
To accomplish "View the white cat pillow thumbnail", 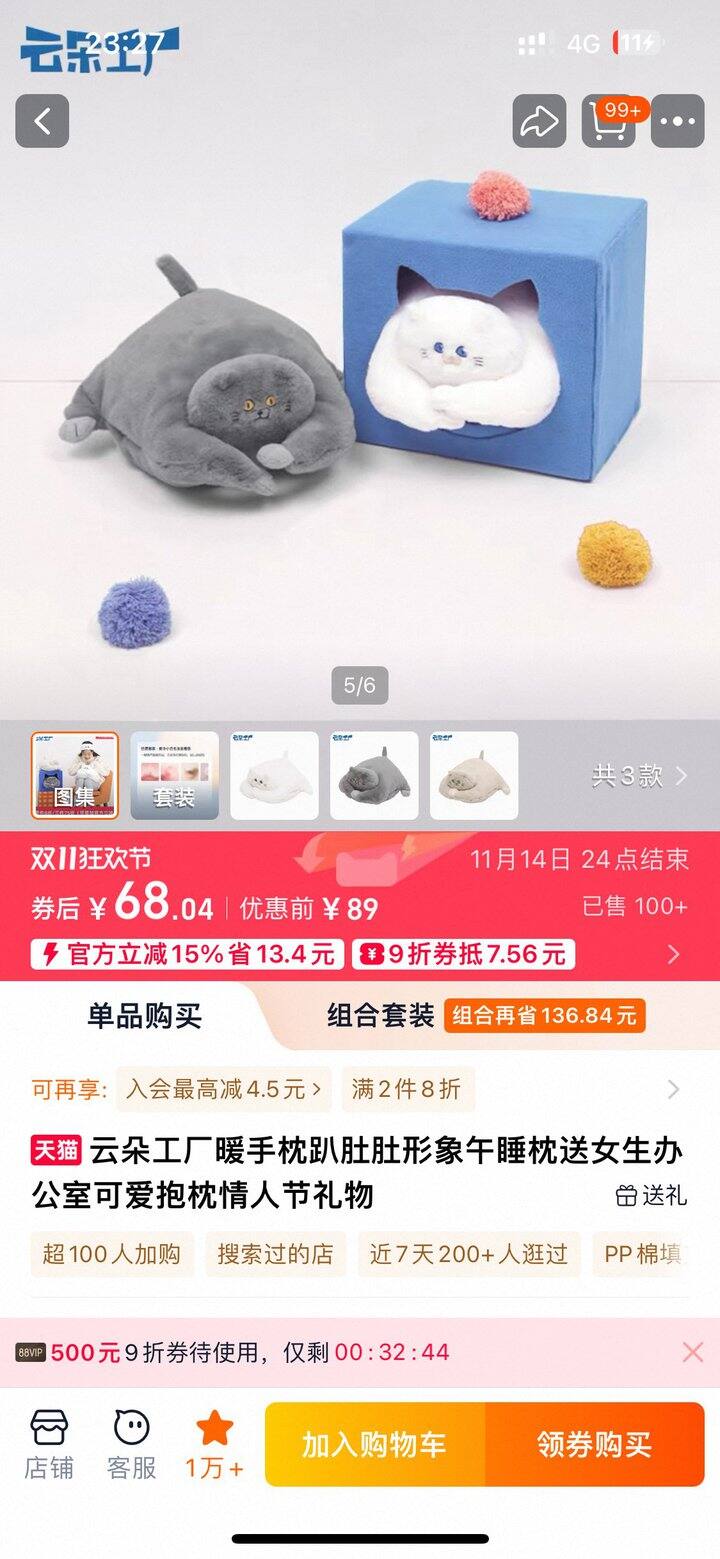I will (x=275, y=776).
